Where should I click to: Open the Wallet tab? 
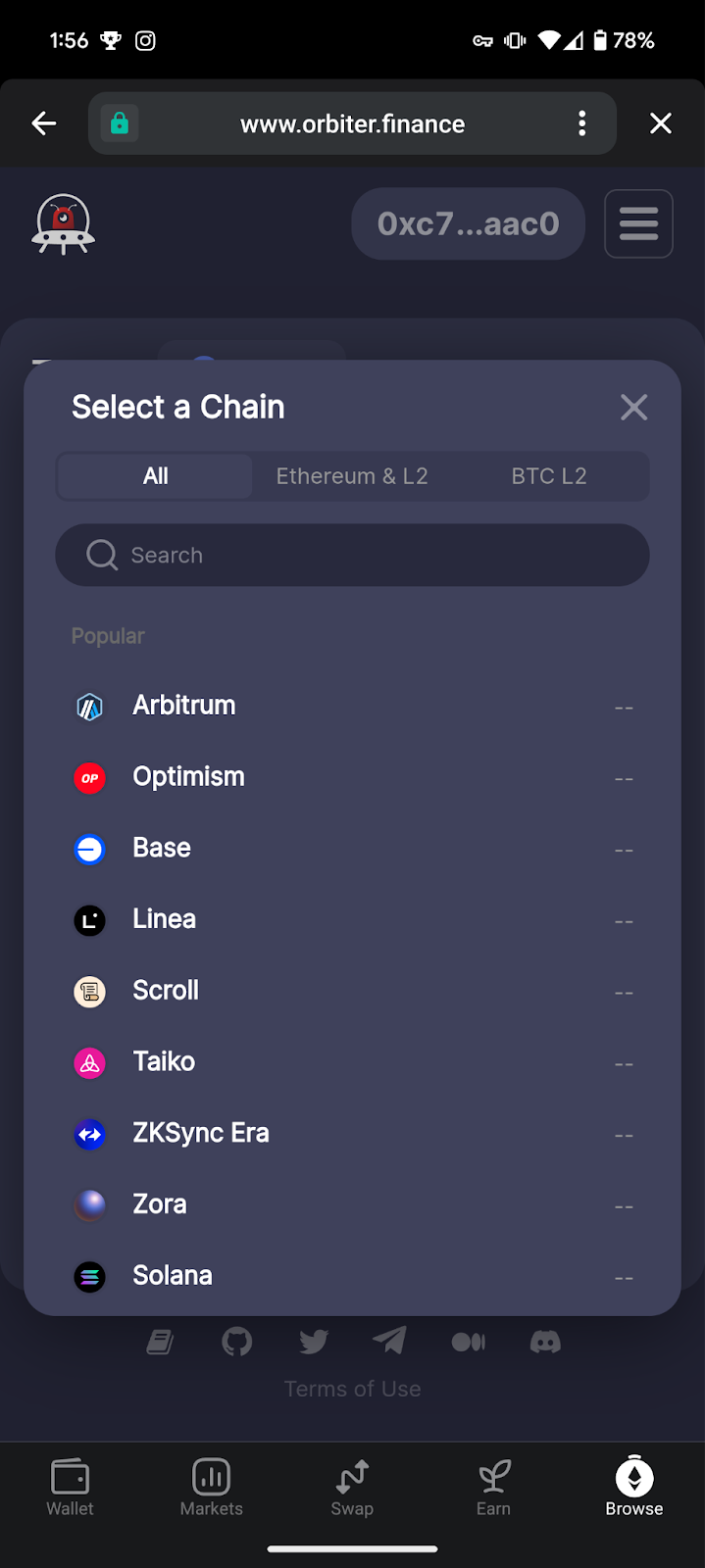tap(71, 1488)
